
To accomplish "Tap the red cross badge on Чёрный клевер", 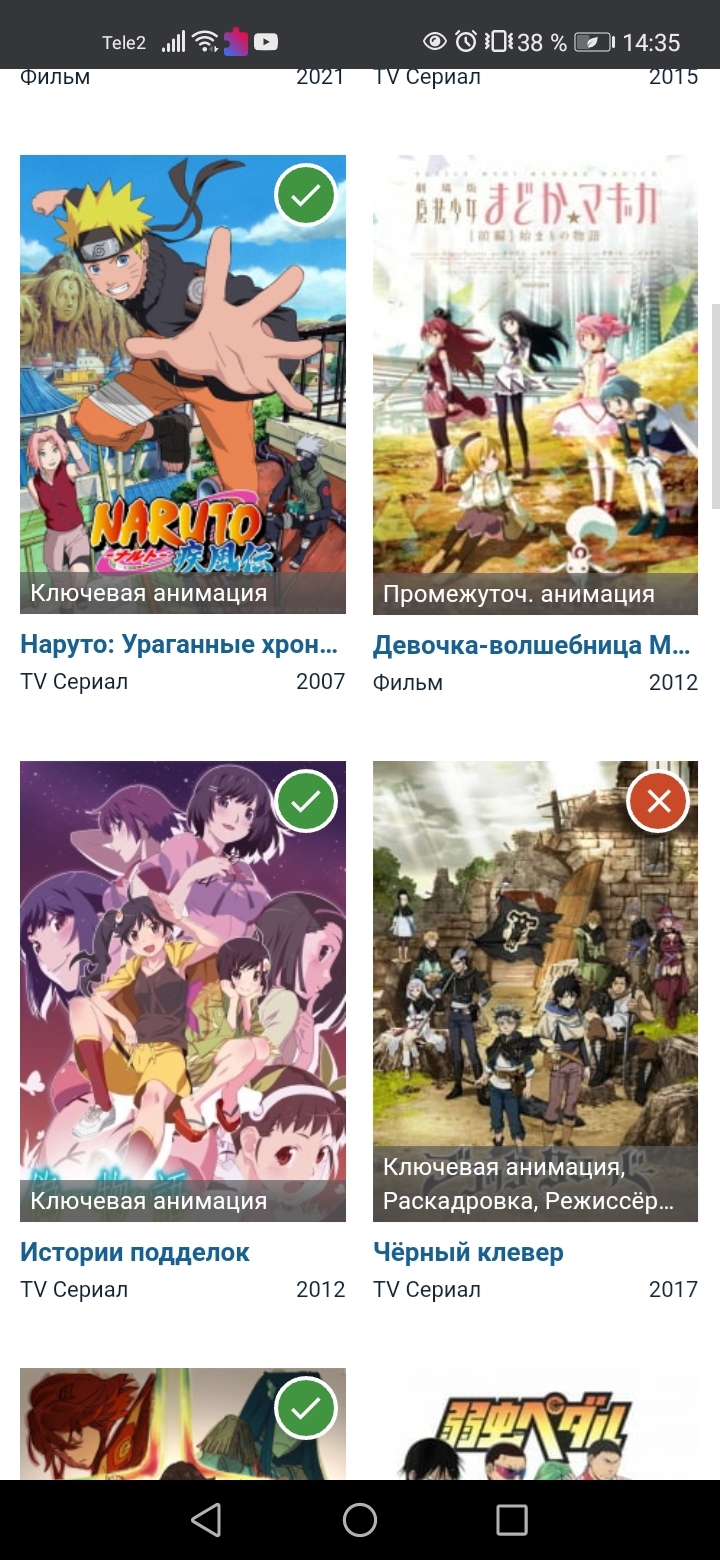I will click(x=658, y=801).
